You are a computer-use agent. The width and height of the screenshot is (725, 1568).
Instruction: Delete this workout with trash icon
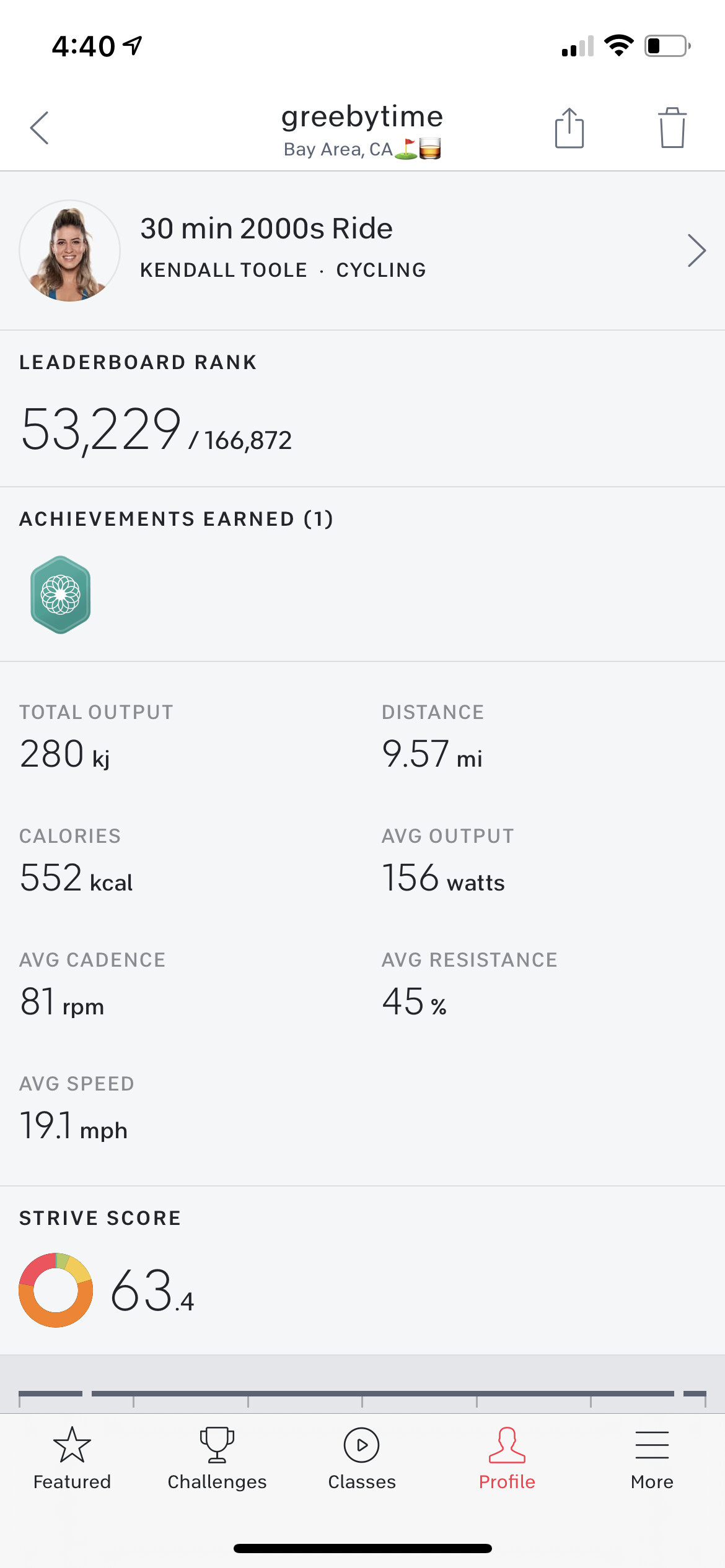[x=672, y=128]
